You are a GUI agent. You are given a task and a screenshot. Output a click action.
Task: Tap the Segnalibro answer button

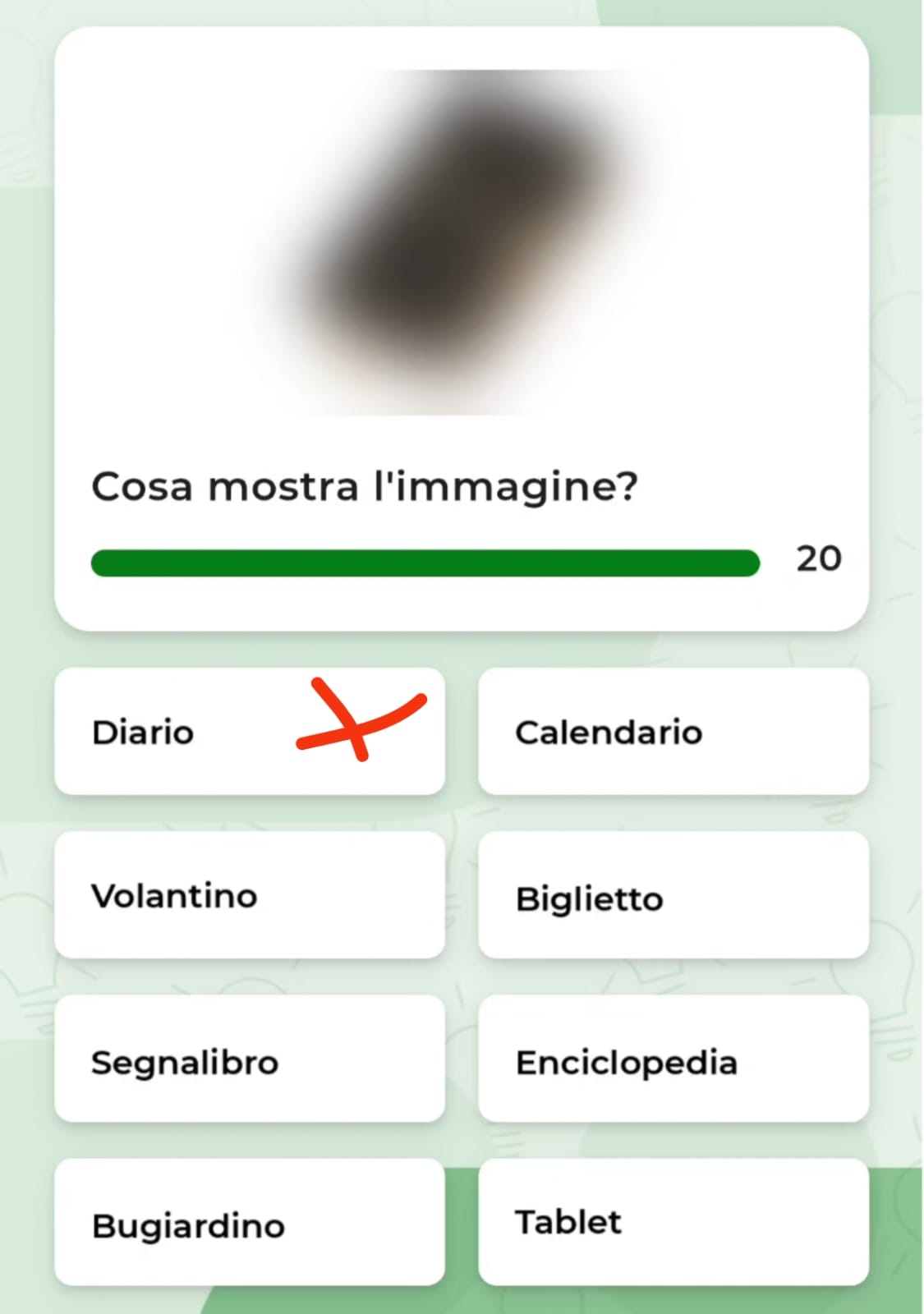tap(249, 1059)
